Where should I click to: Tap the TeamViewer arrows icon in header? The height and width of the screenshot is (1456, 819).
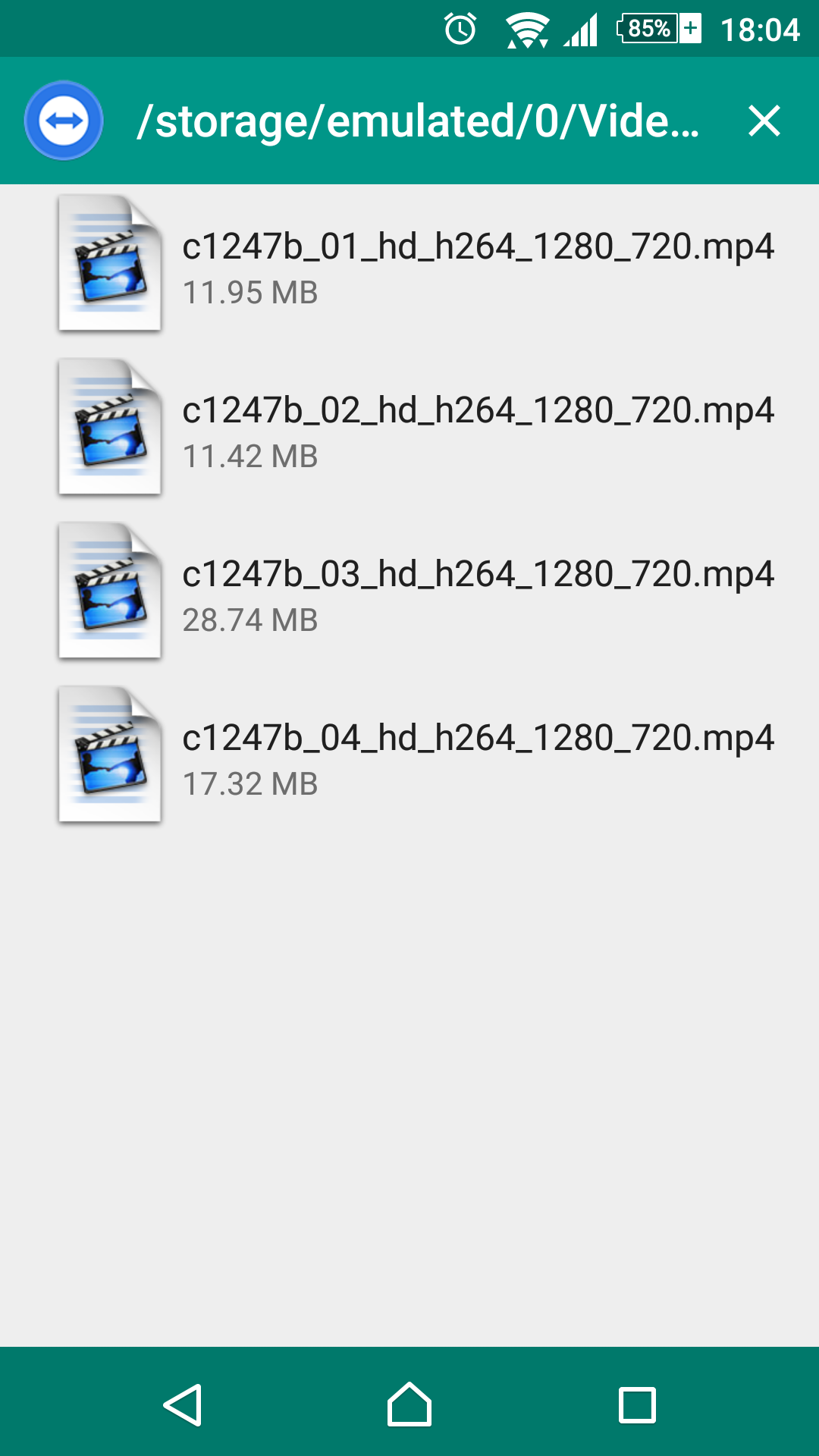[64, 121]
